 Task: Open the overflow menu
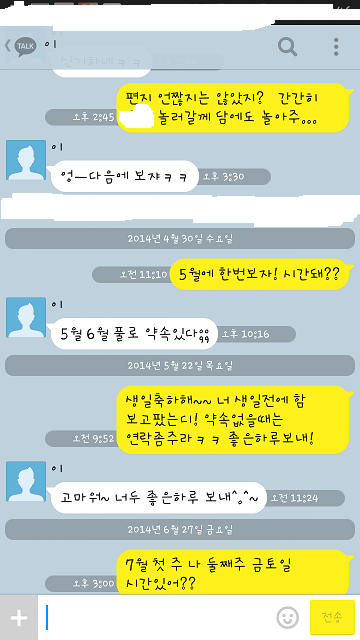pos(336,47)
